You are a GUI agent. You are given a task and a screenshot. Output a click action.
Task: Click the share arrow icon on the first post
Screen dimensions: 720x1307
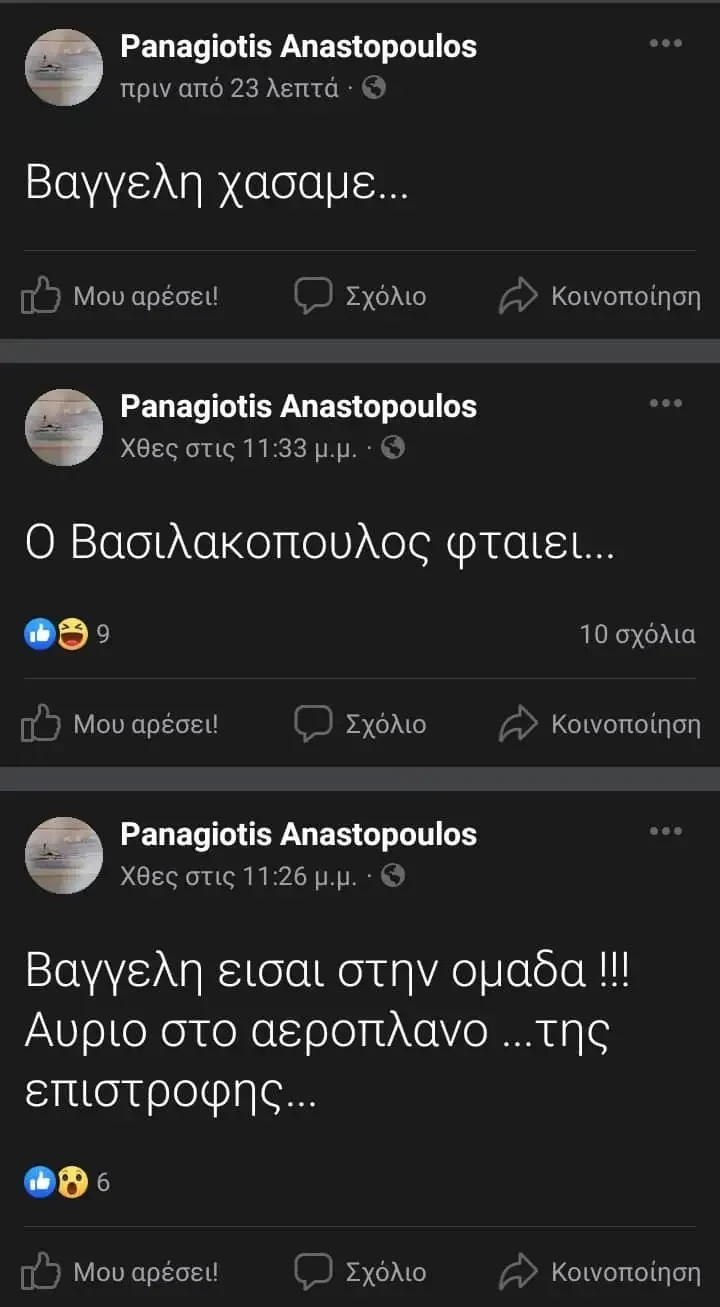coord(518,295)
